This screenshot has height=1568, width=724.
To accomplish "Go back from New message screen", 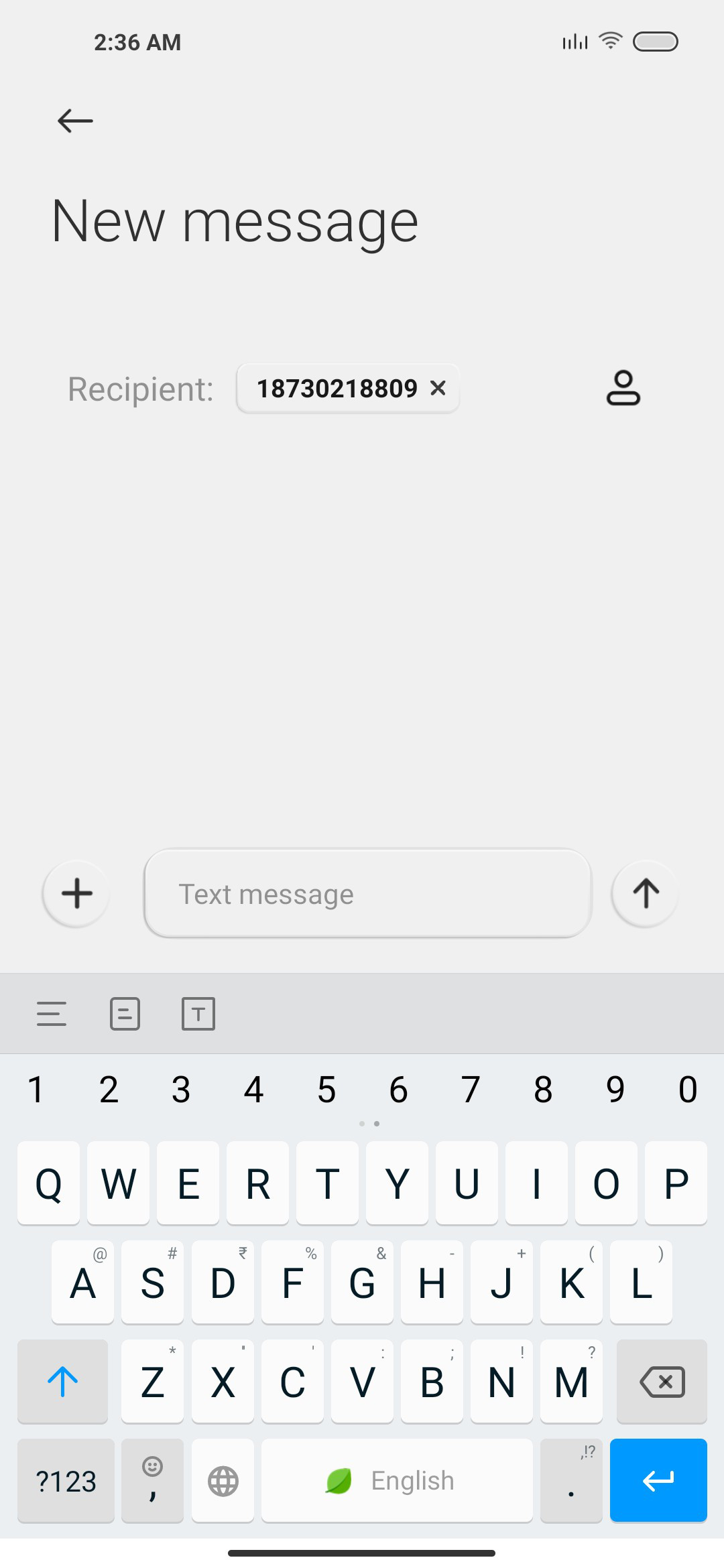I will pyautogui.click(x=75, y=121).
